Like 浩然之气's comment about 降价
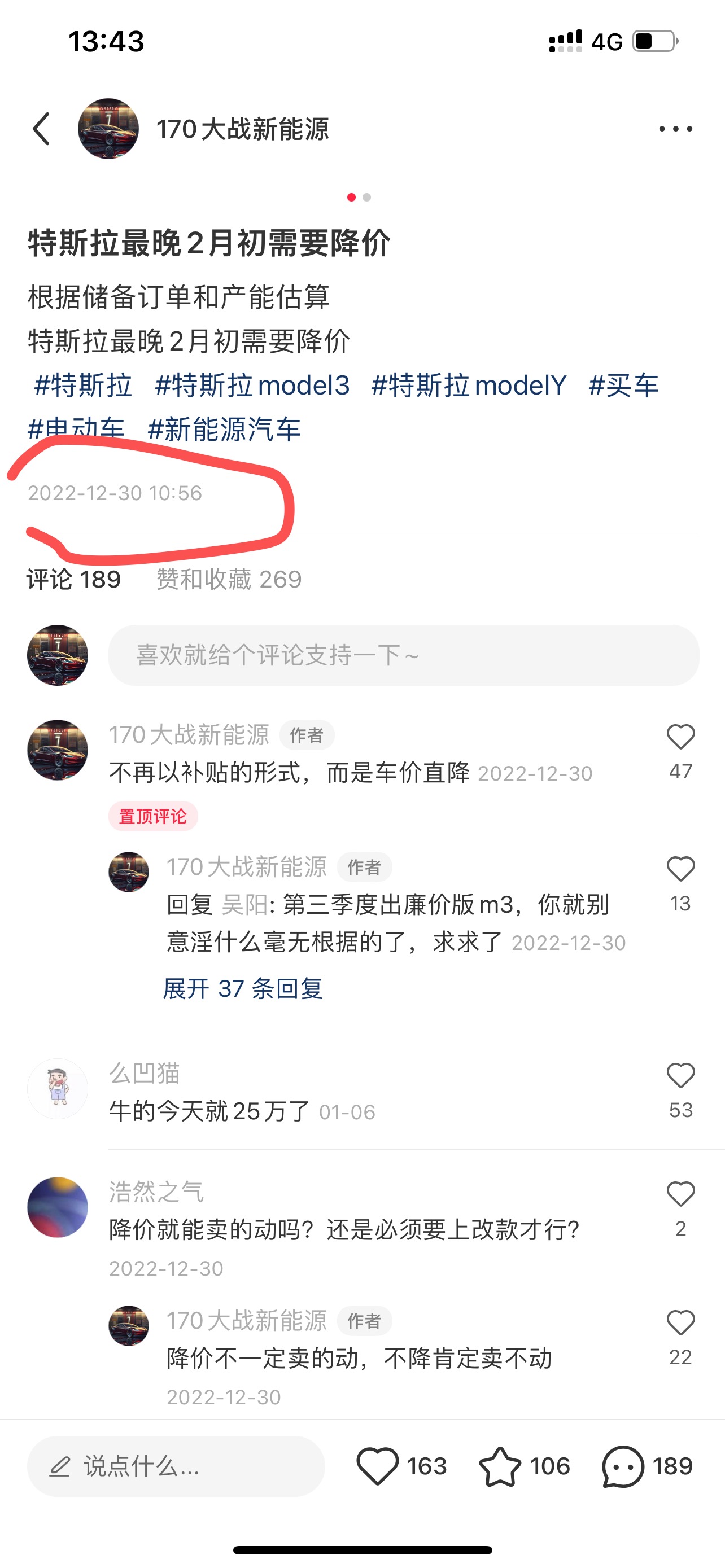Screen dimensions: 725x1568 point(680,1194)
